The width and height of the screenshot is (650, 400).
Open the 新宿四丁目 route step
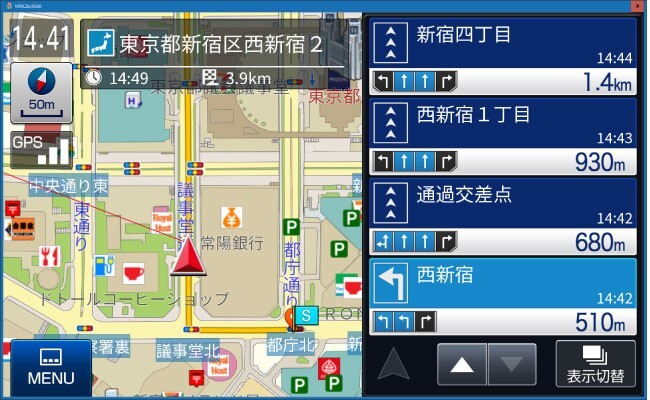pyautogui.click(x=503, y=57)
